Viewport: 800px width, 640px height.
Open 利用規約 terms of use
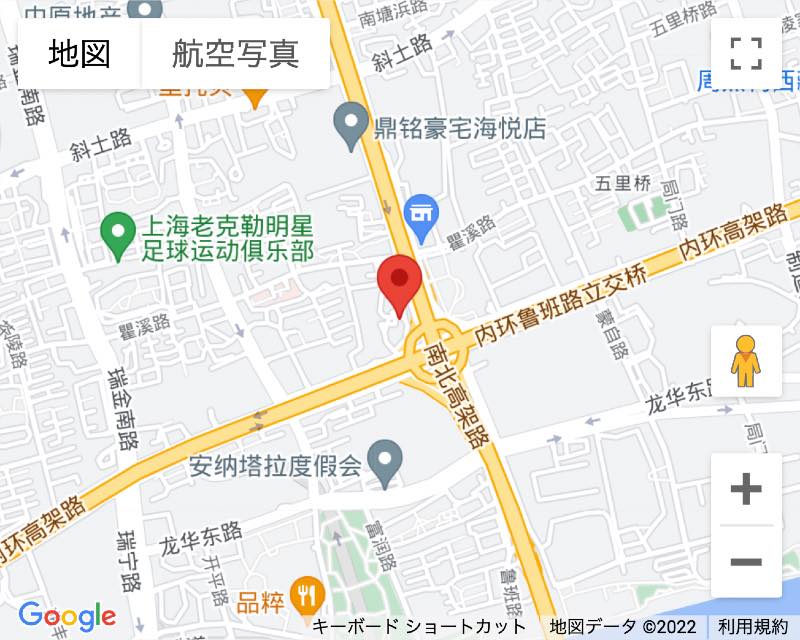click(x=753, y=627)
